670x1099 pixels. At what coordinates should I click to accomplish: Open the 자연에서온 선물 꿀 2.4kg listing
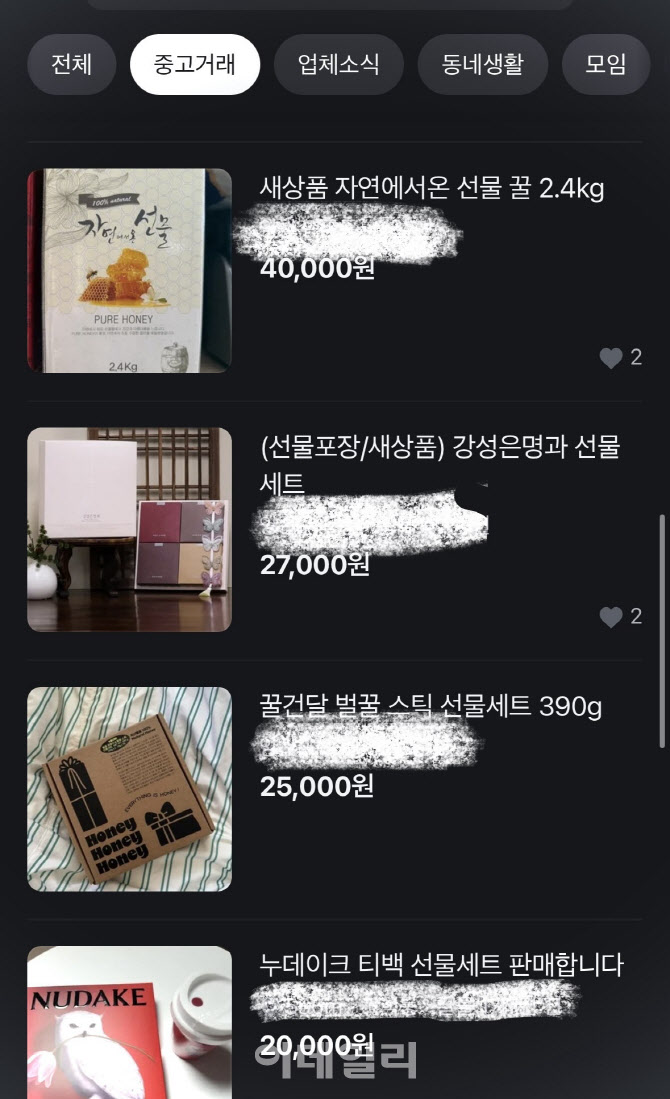click(x=432, y=188)
